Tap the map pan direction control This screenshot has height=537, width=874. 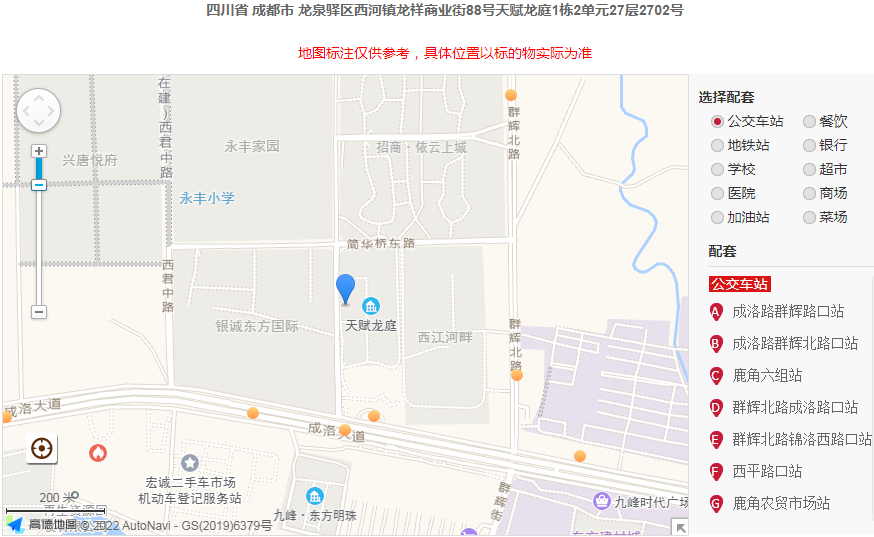pos(39,110)
